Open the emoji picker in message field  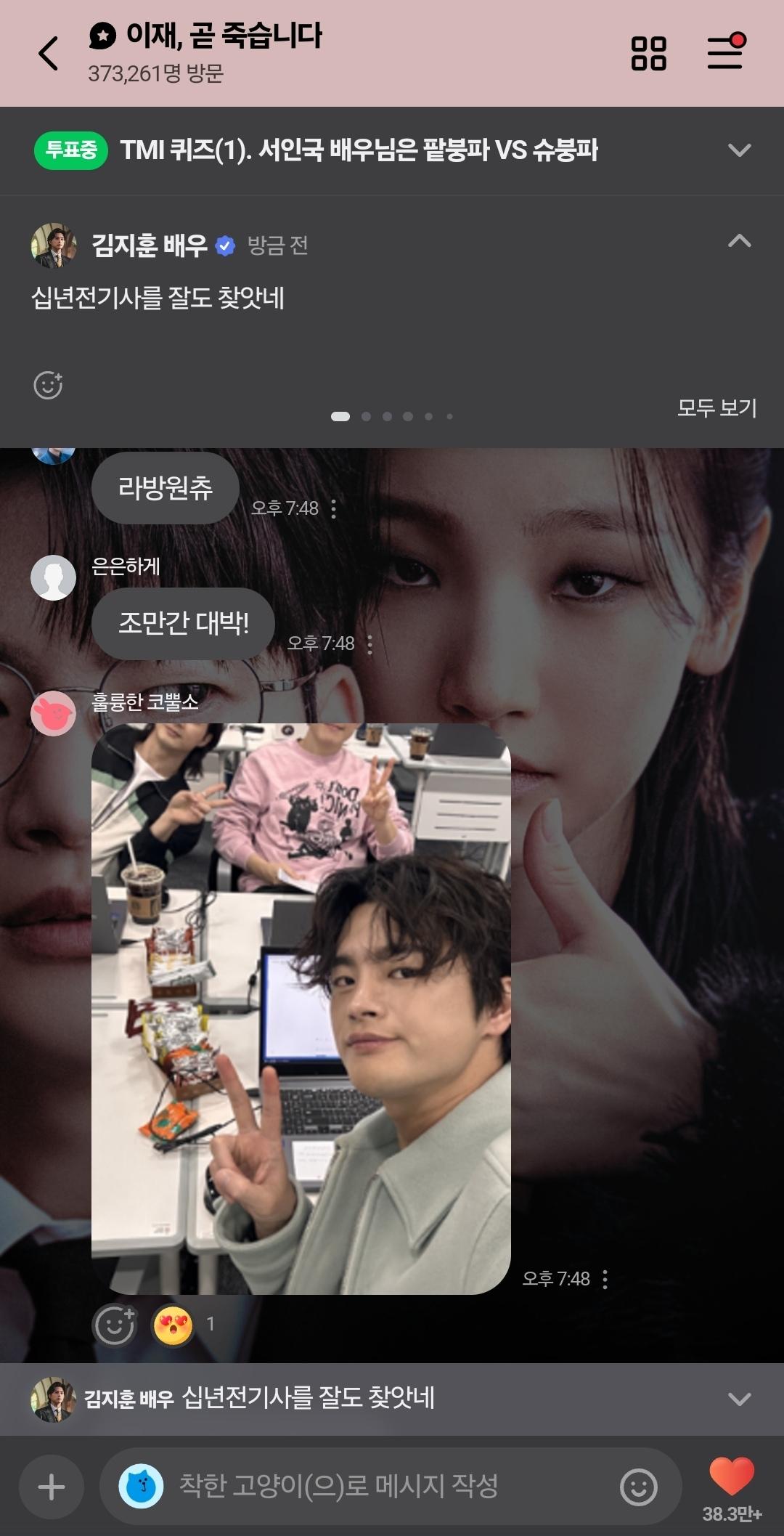(639, 1487)
